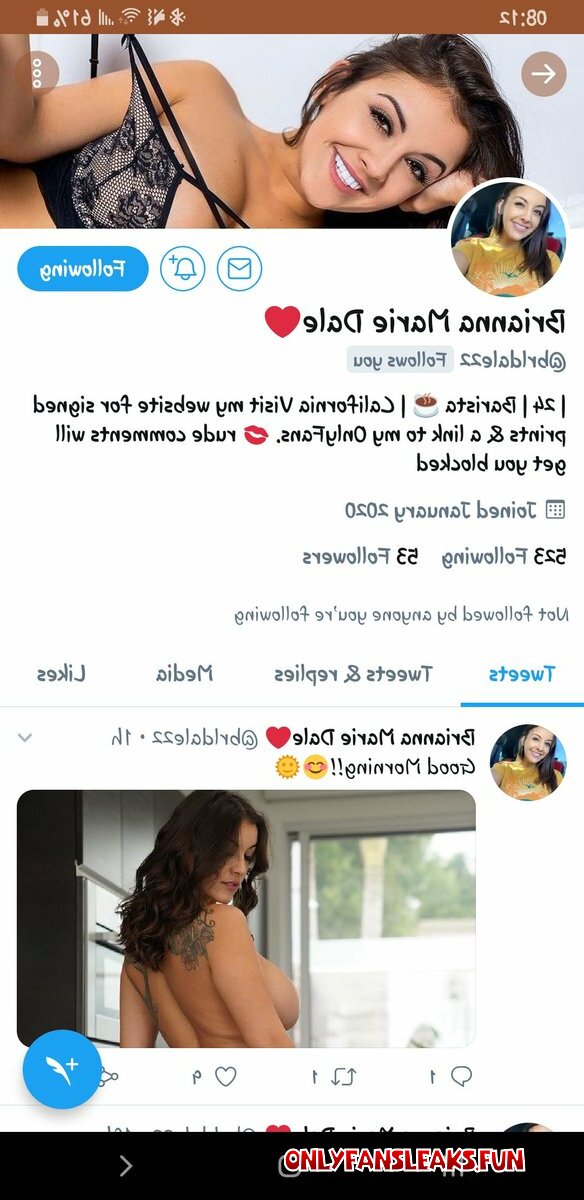Image resolution: width=584 pixels, height=1200 pixels.
Task: Switch to the Media tab
Action: coord(185,673)
